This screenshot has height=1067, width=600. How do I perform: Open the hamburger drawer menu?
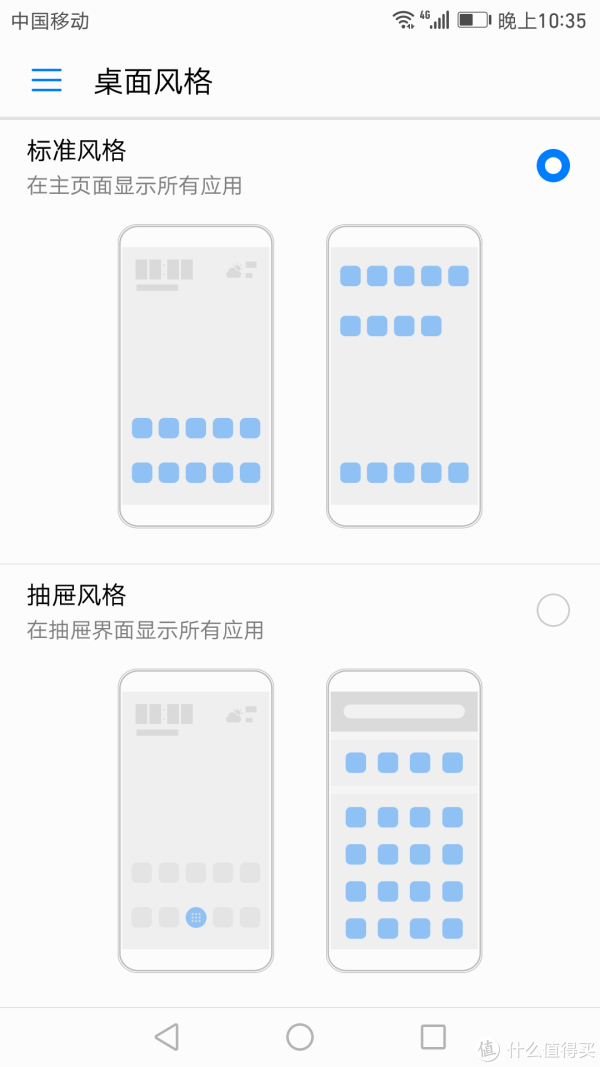click(x=46, y=80)
